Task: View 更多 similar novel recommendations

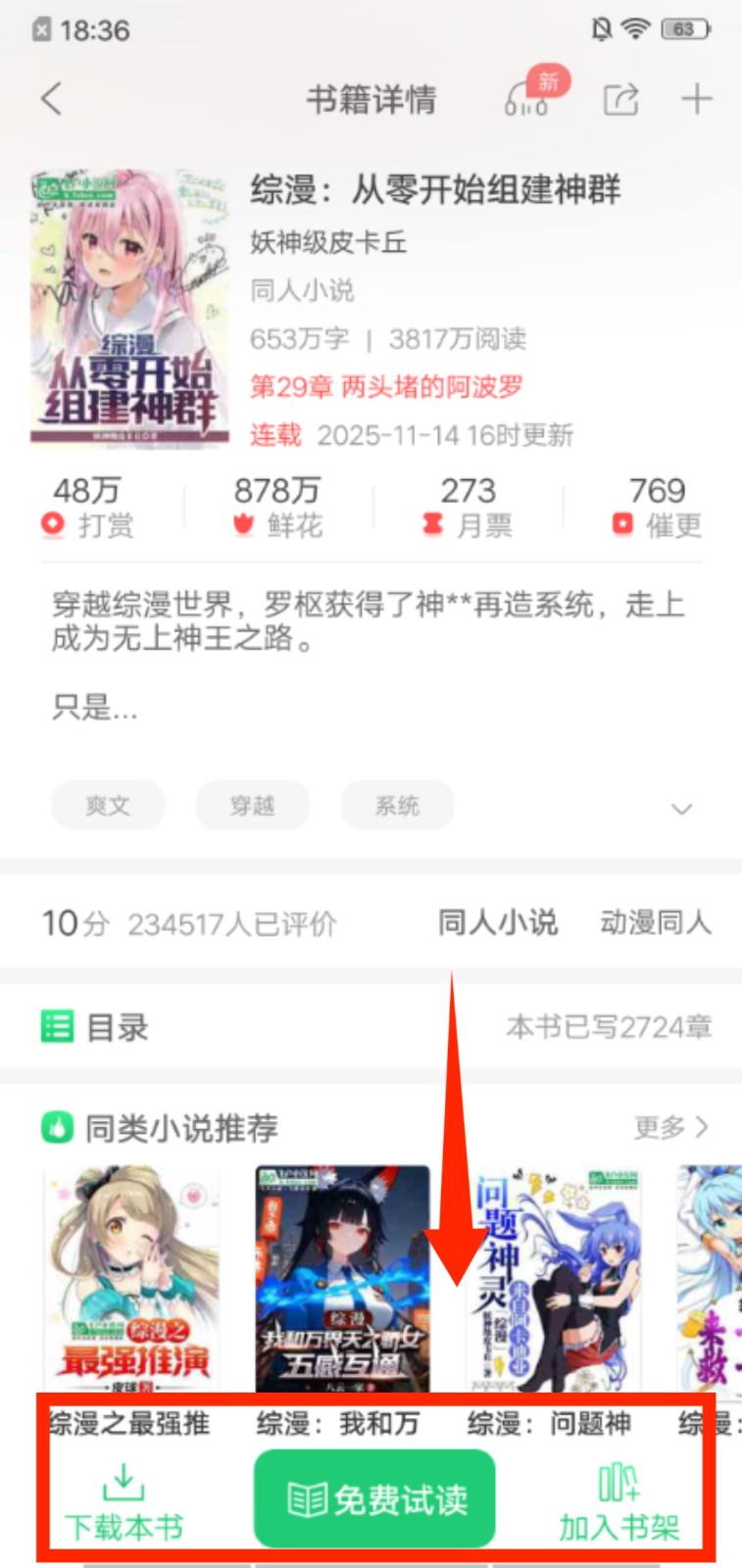Action: (x=670, y=1127)
